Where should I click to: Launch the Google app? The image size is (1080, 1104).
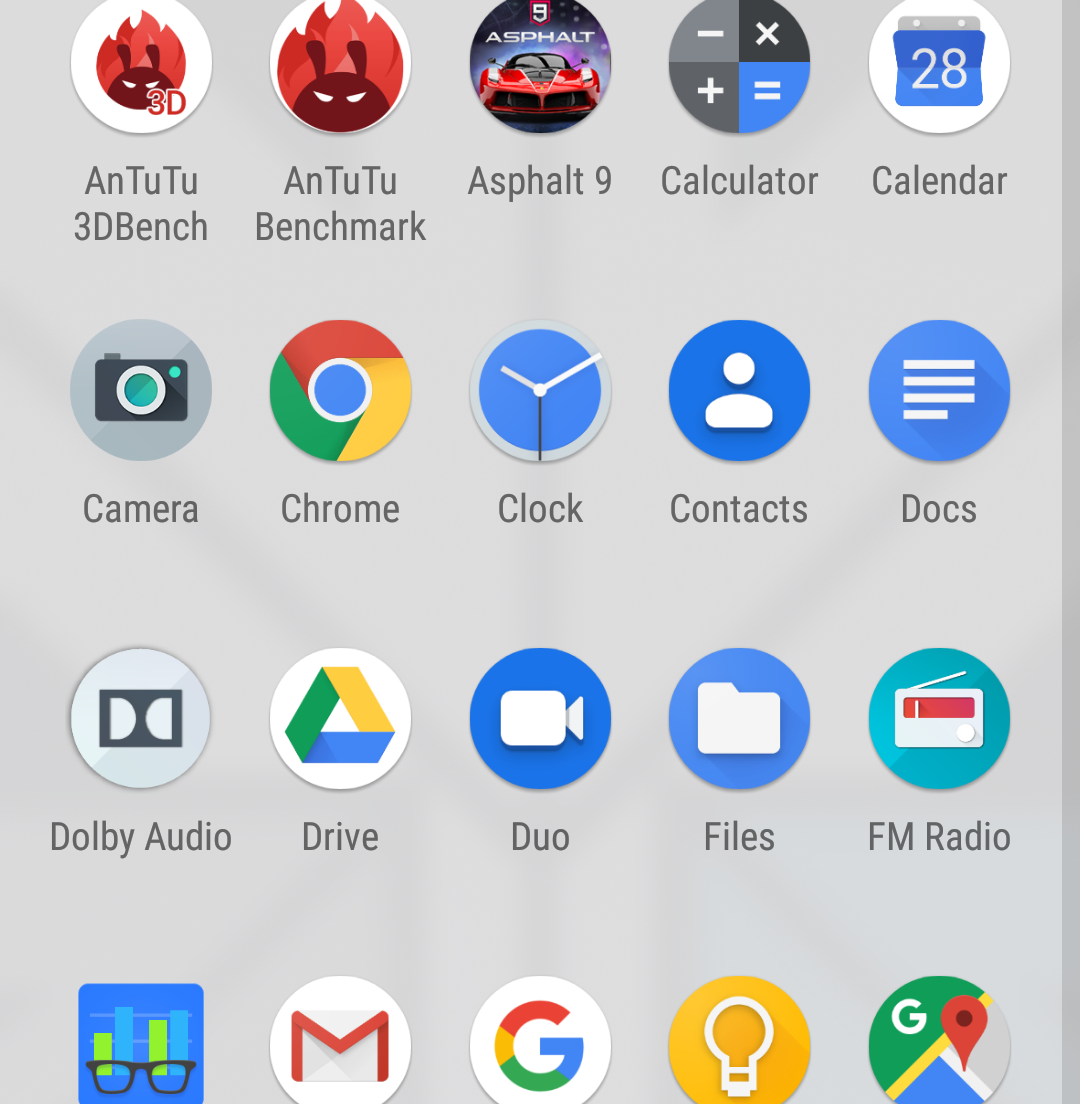[x=540, y=1045]
